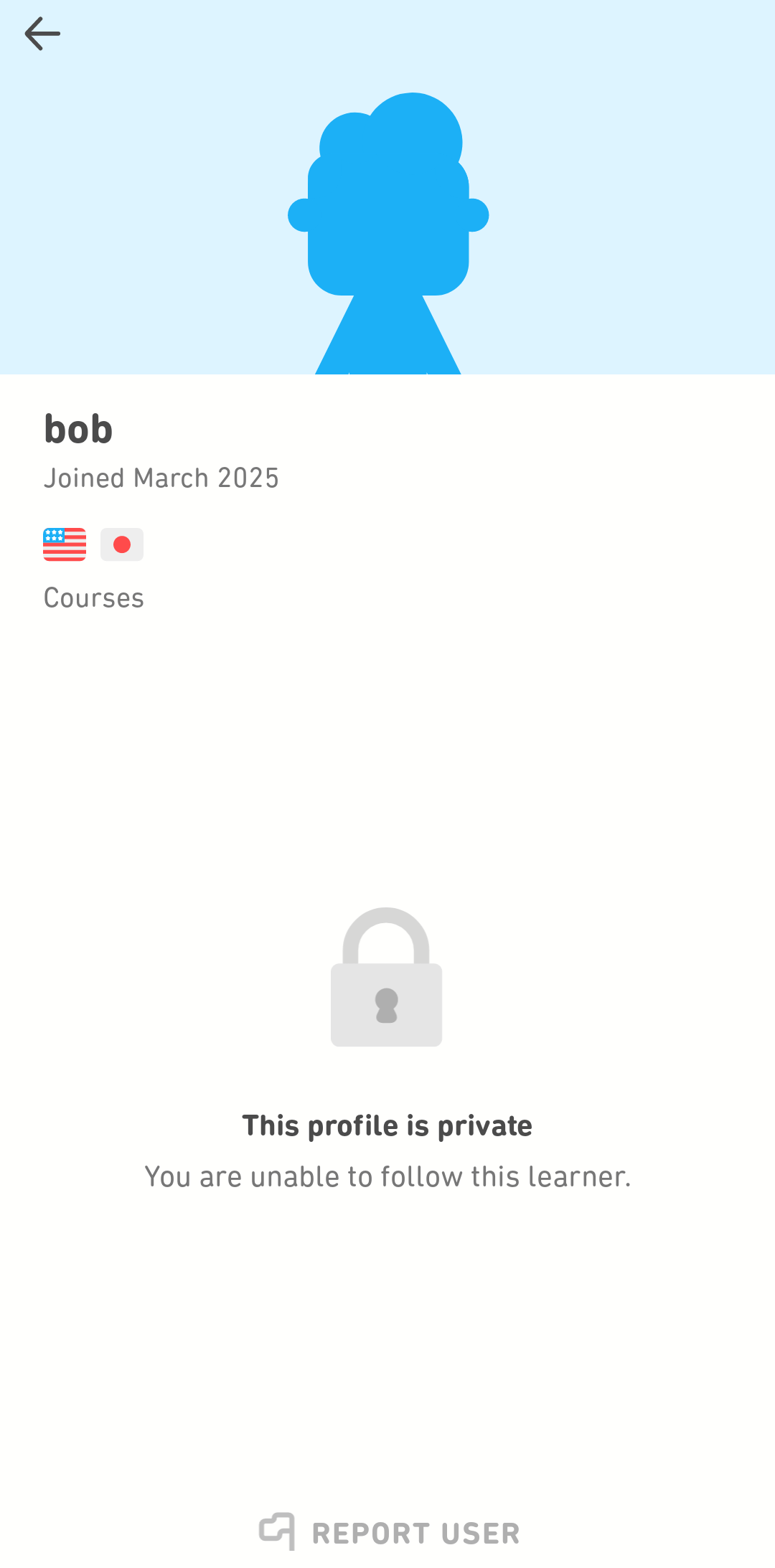Go back using the top arrow
This screenshot has height=1568, width=775.
coord(42,34)
